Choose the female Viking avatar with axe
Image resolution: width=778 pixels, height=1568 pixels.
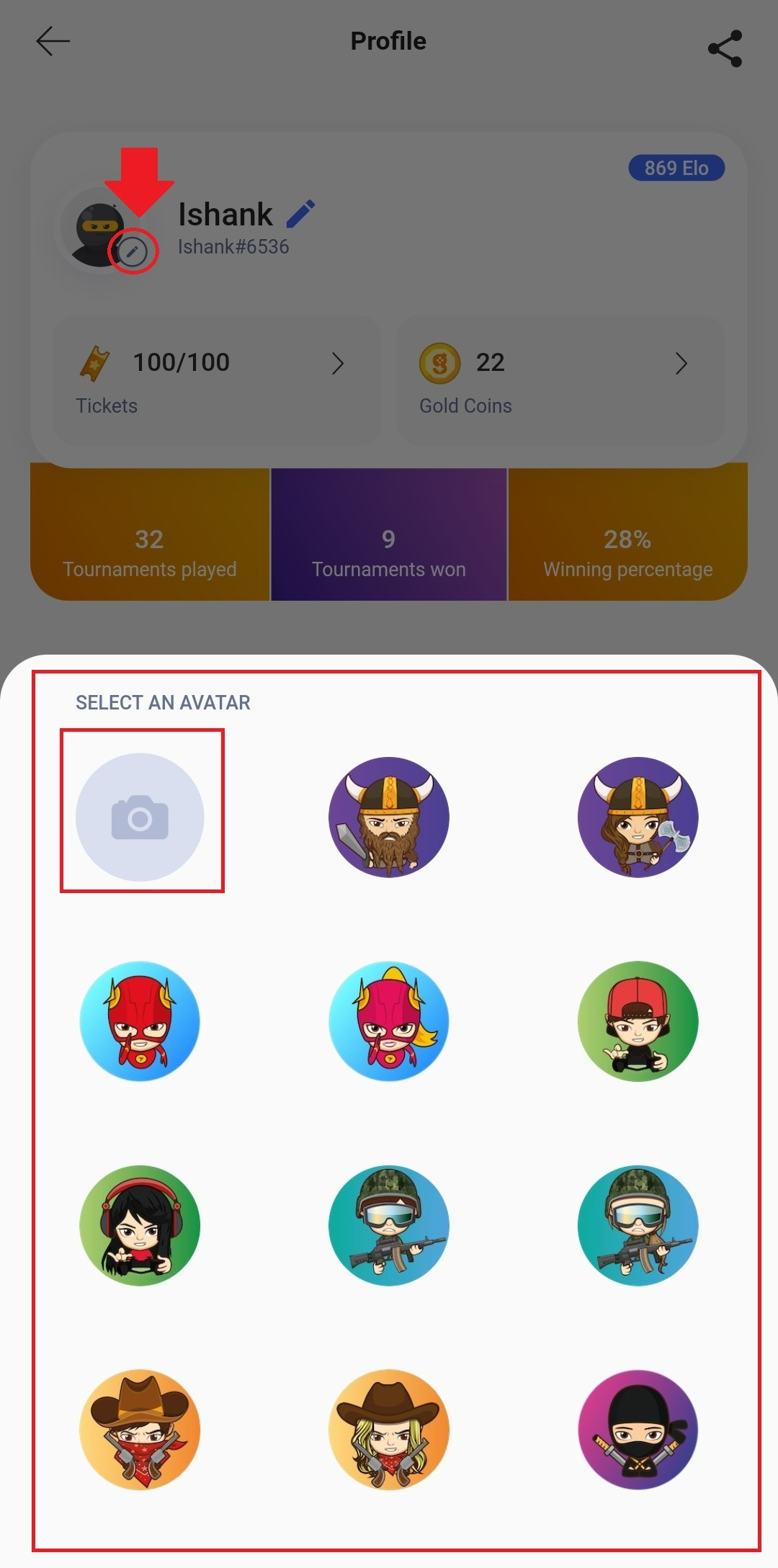pyautogui.click(x=638, y=817)
